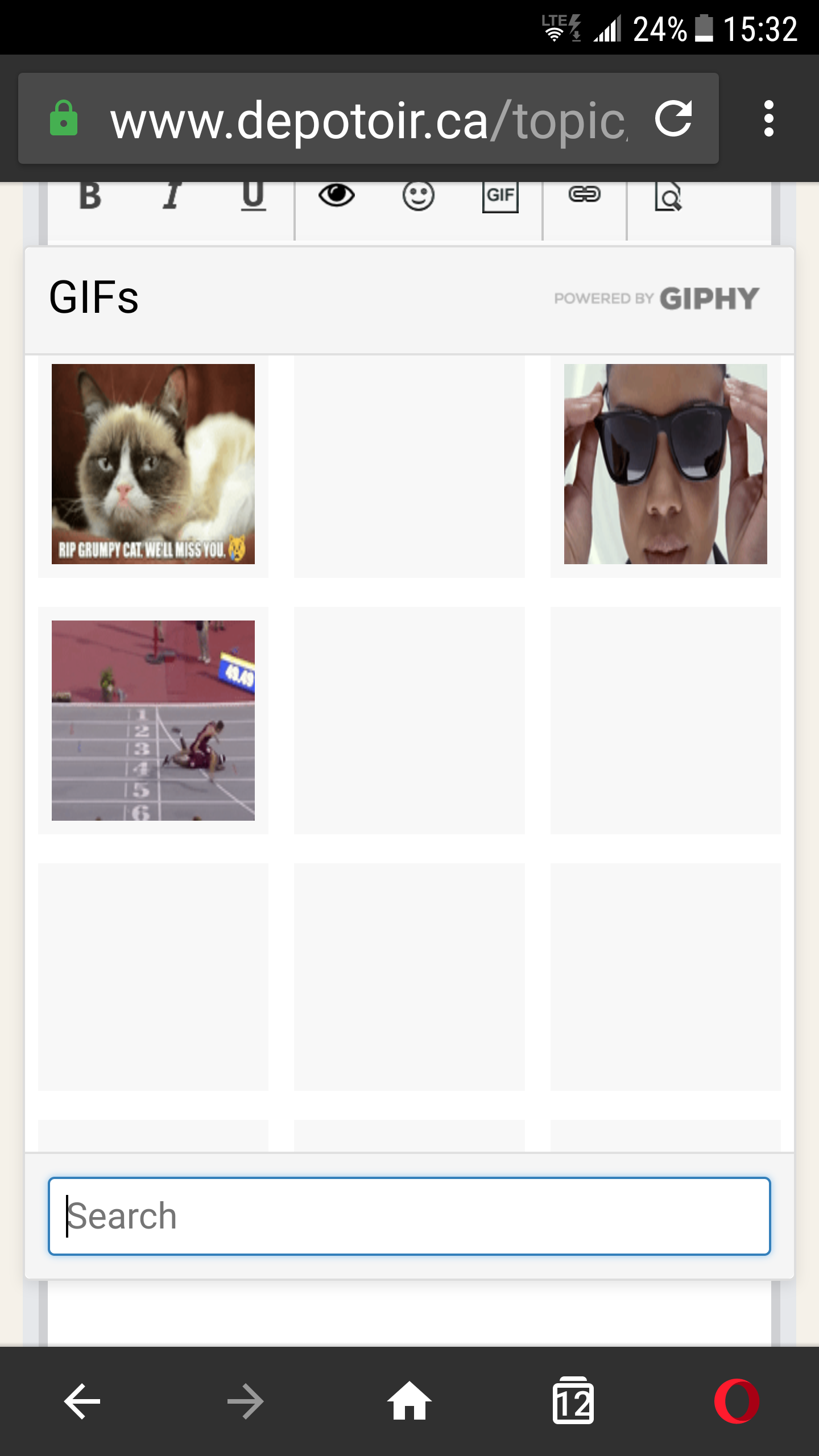Toggle the GIF picker button
The width and height of the screenshot is (819, 1456).
click(x=500, y=197)
